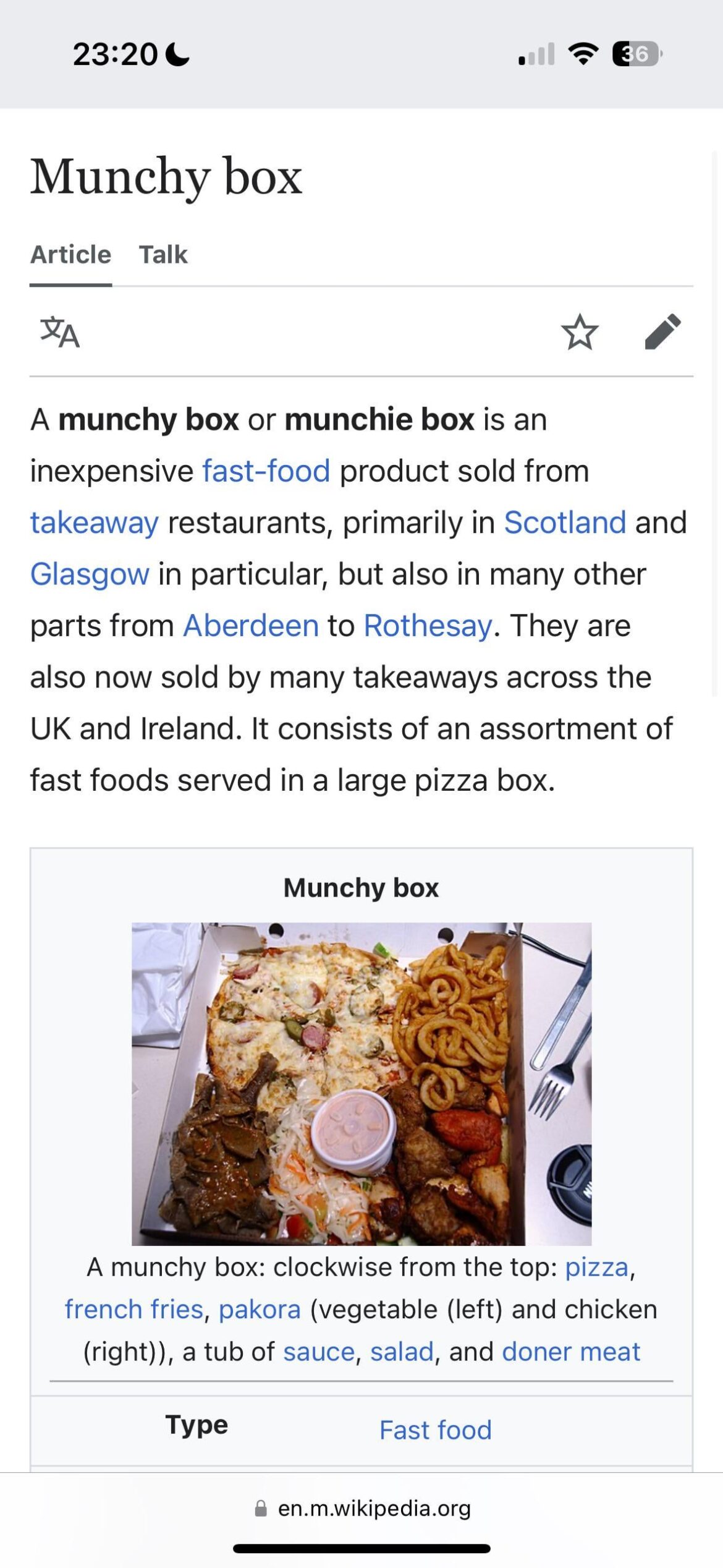Open the pakora link
This screenshot has height=1568, width=723.
point(260,1310)
